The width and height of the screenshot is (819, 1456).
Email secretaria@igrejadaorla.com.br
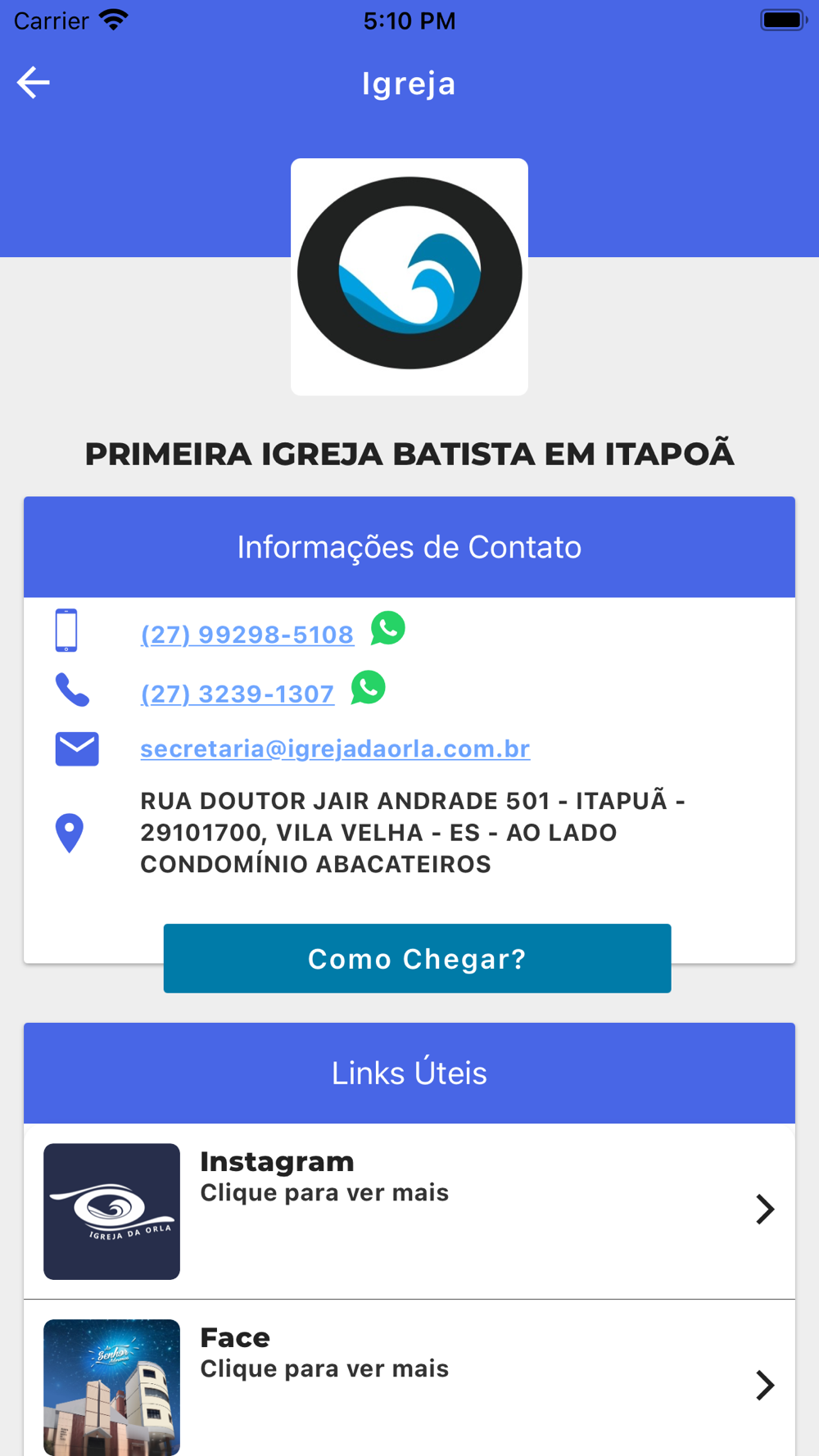point(335,748)
